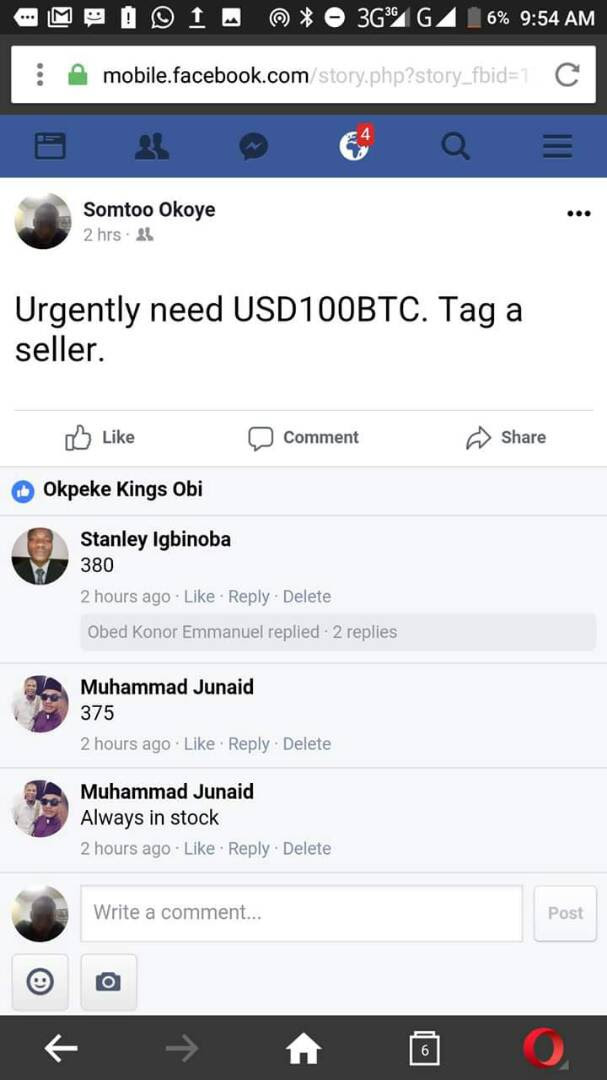The height and width of the screenshot is (1080, 607).
Task: View Somtoo Okoye's profile
Action: tap(148, 209)
